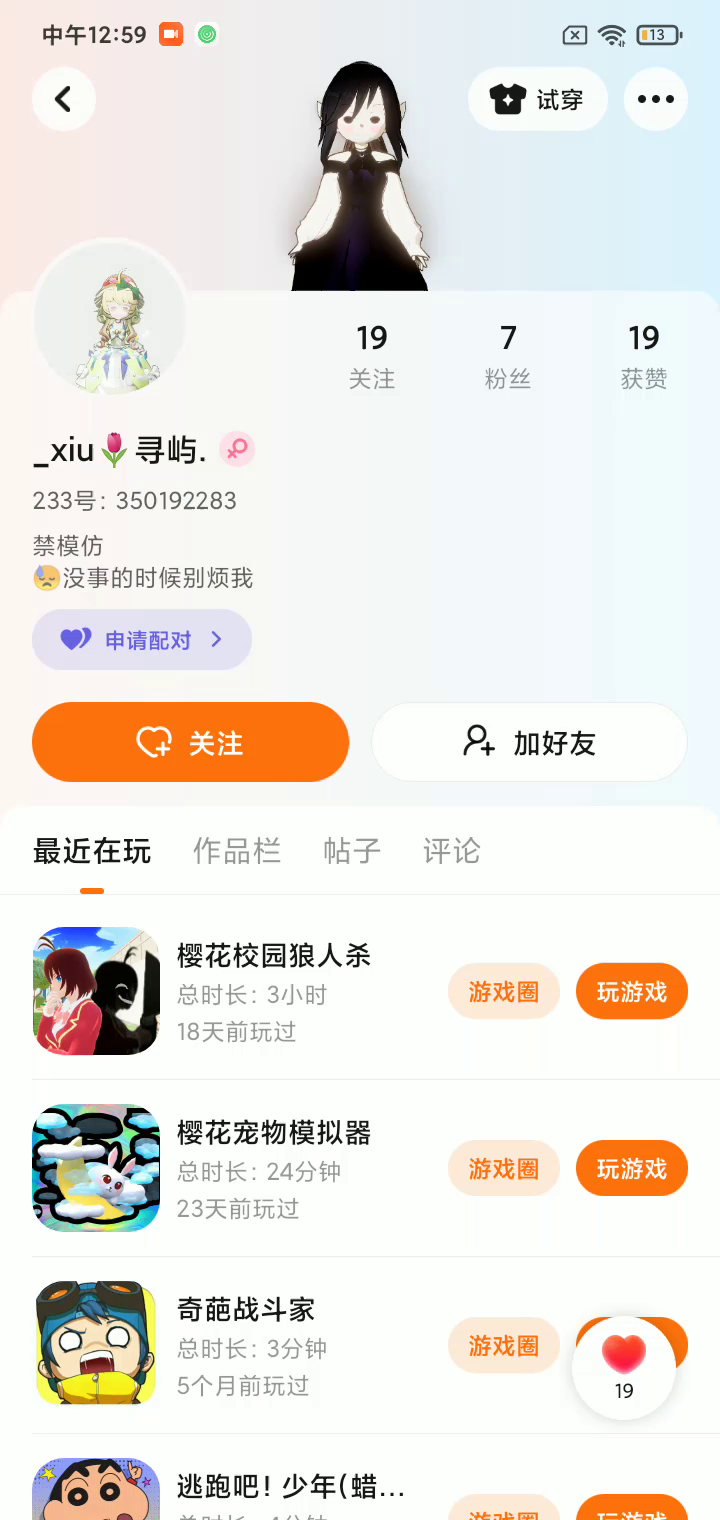The image size is (720, 1520).
Task: Tap 玩游戏 for 樱花校园狼人杀
Action: tap(631, 991)
